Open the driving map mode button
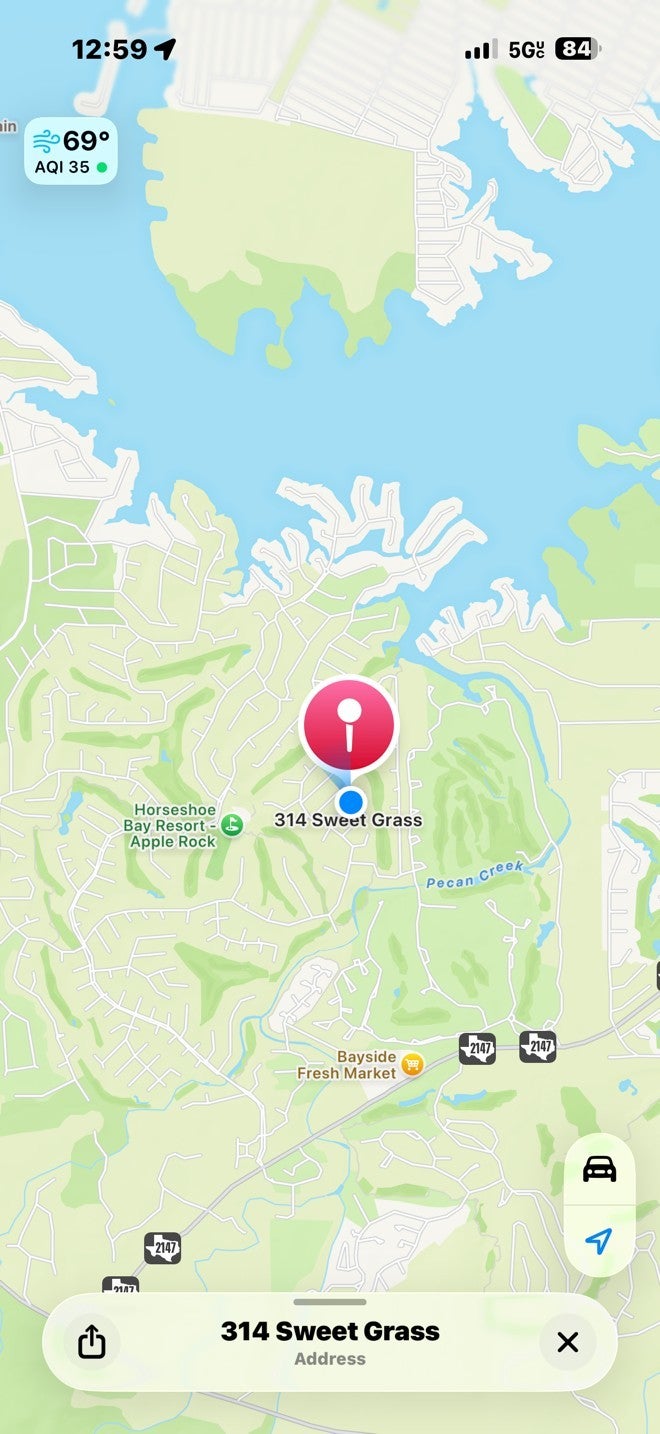 pyautogui.click(x=599, y=1169)
